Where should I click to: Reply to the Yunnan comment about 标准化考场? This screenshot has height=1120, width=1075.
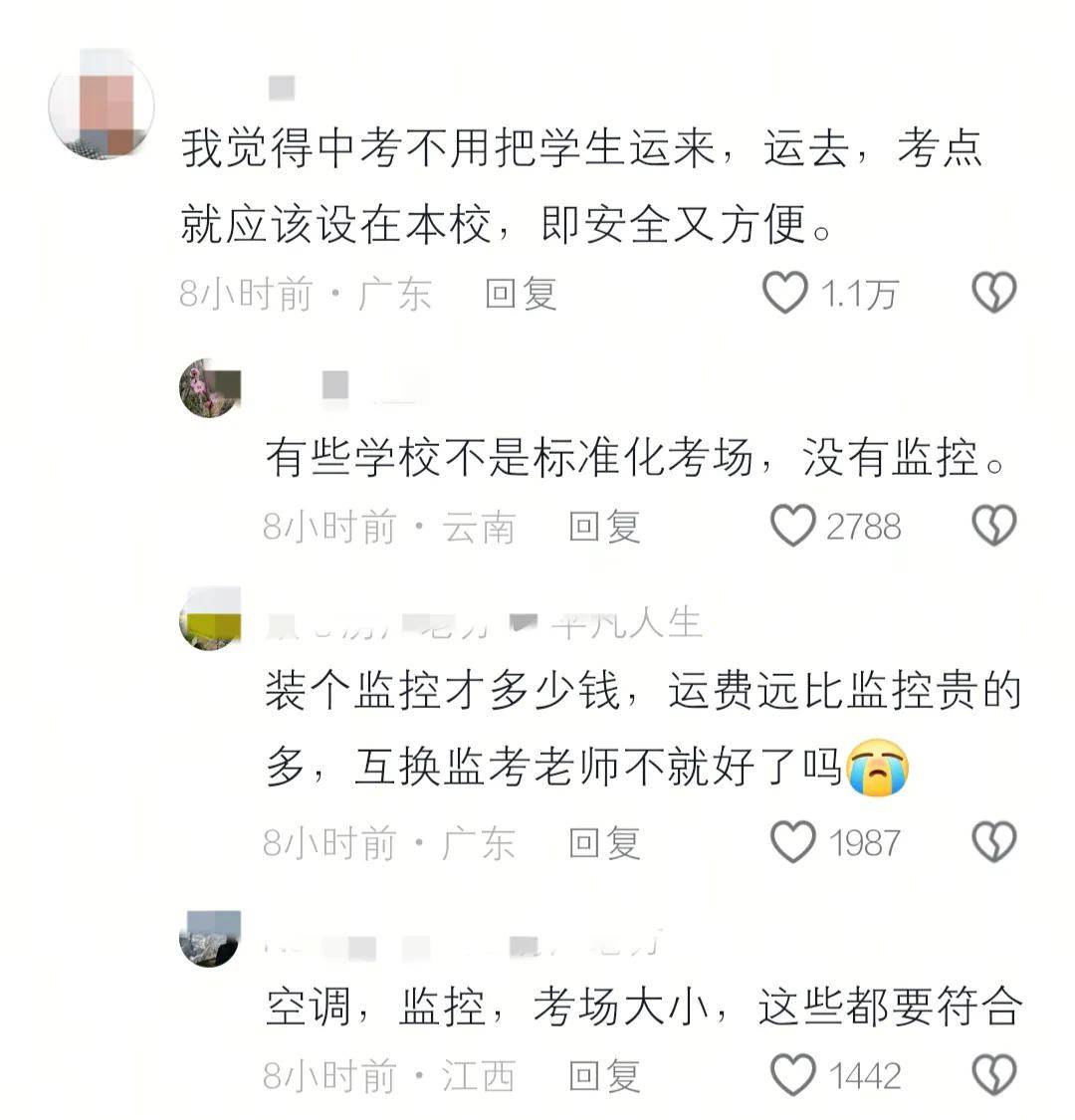(x=603, y=526)
